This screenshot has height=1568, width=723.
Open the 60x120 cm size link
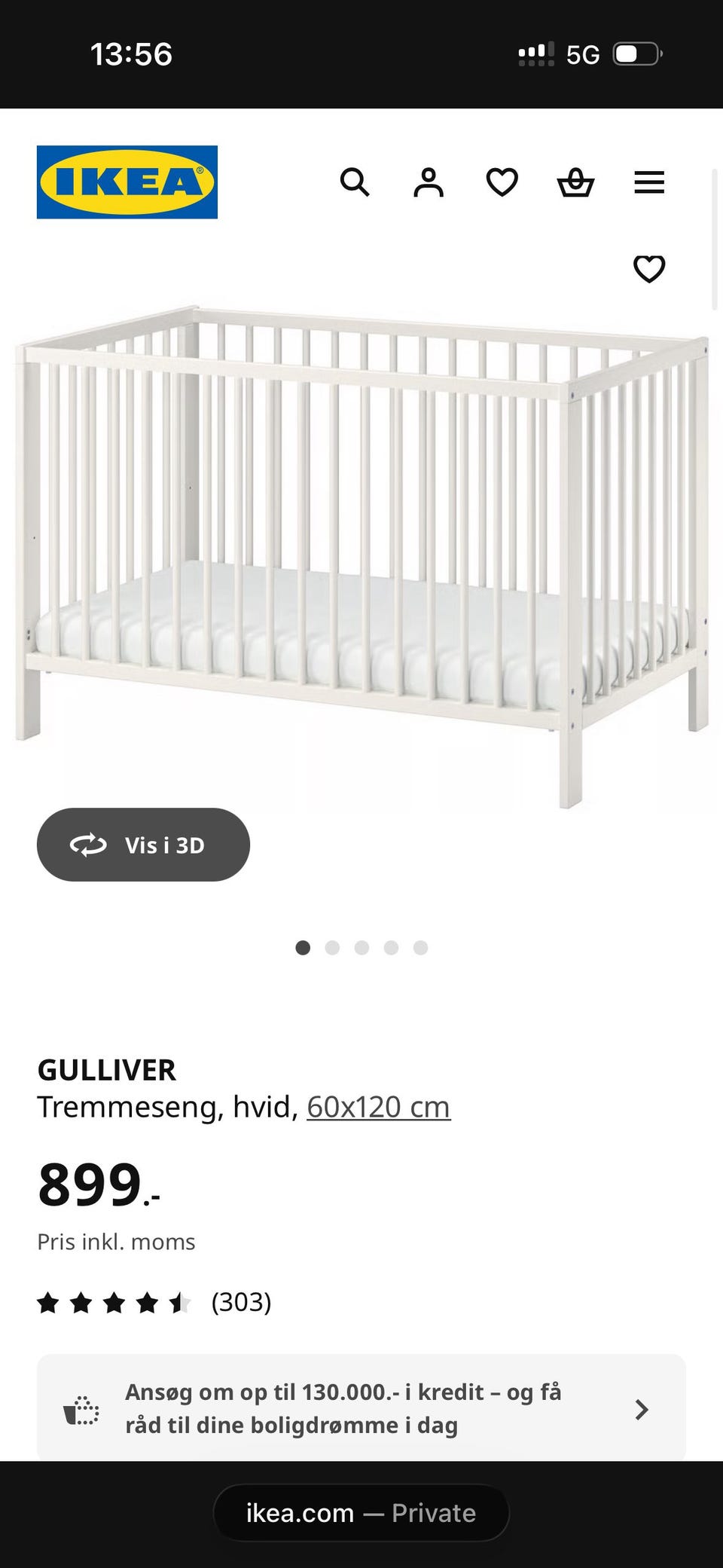378,1106
